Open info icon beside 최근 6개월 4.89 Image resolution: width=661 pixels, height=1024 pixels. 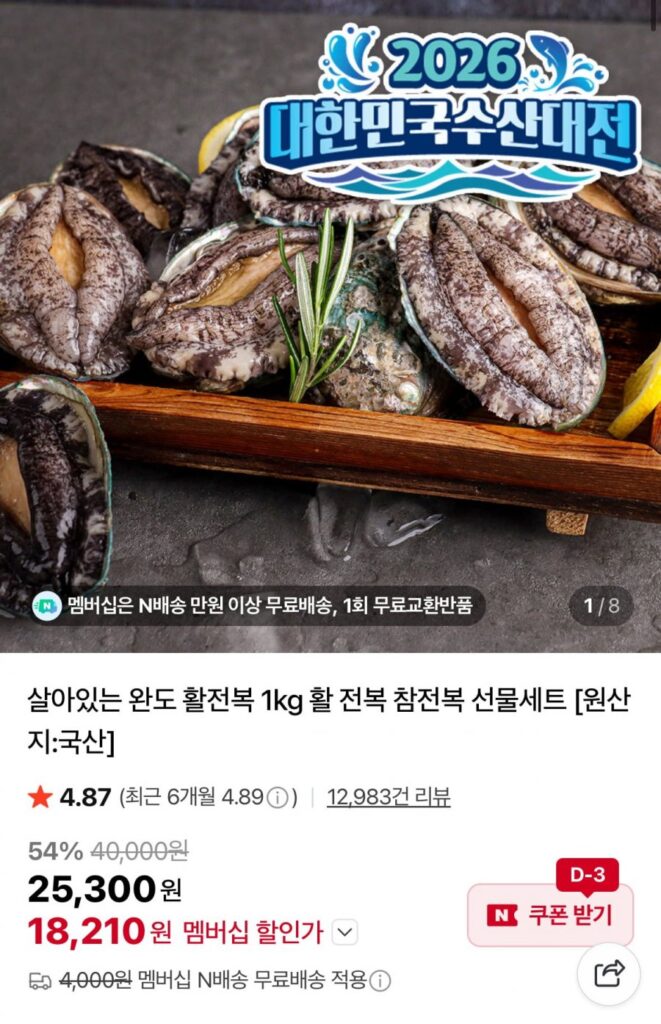(x=281, y=798)
